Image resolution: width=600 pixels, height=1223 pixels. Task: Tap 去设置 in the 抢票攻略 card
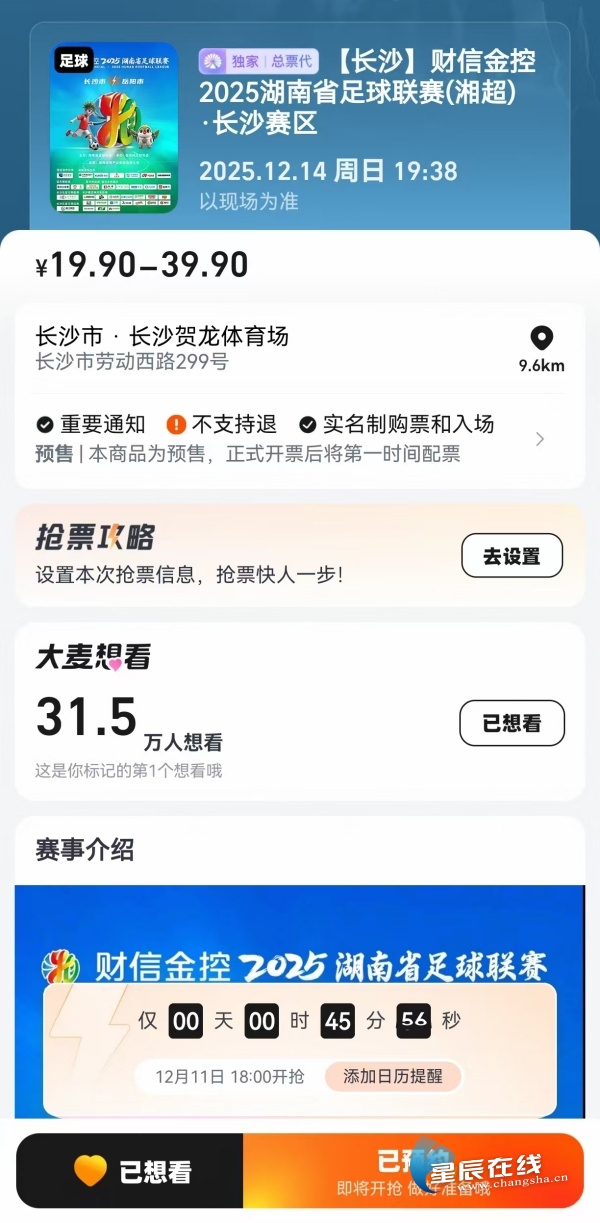tap(511, 556)
